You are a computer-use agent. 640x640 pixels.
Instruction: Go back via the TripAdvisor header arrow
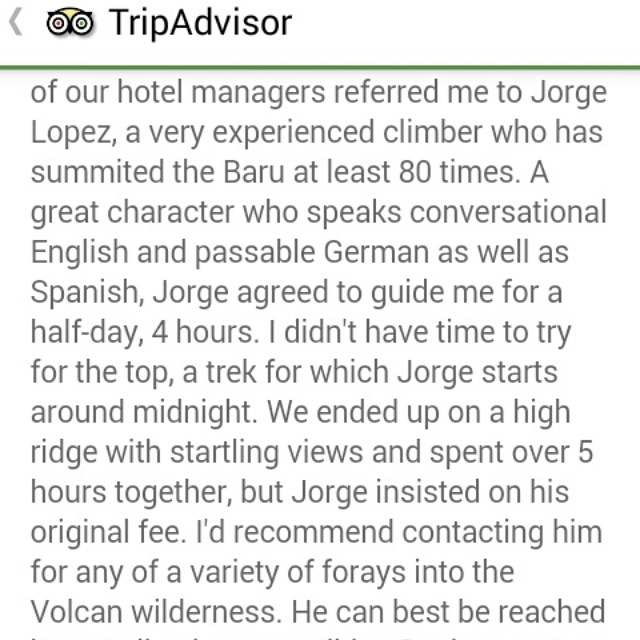coord(17,24)
